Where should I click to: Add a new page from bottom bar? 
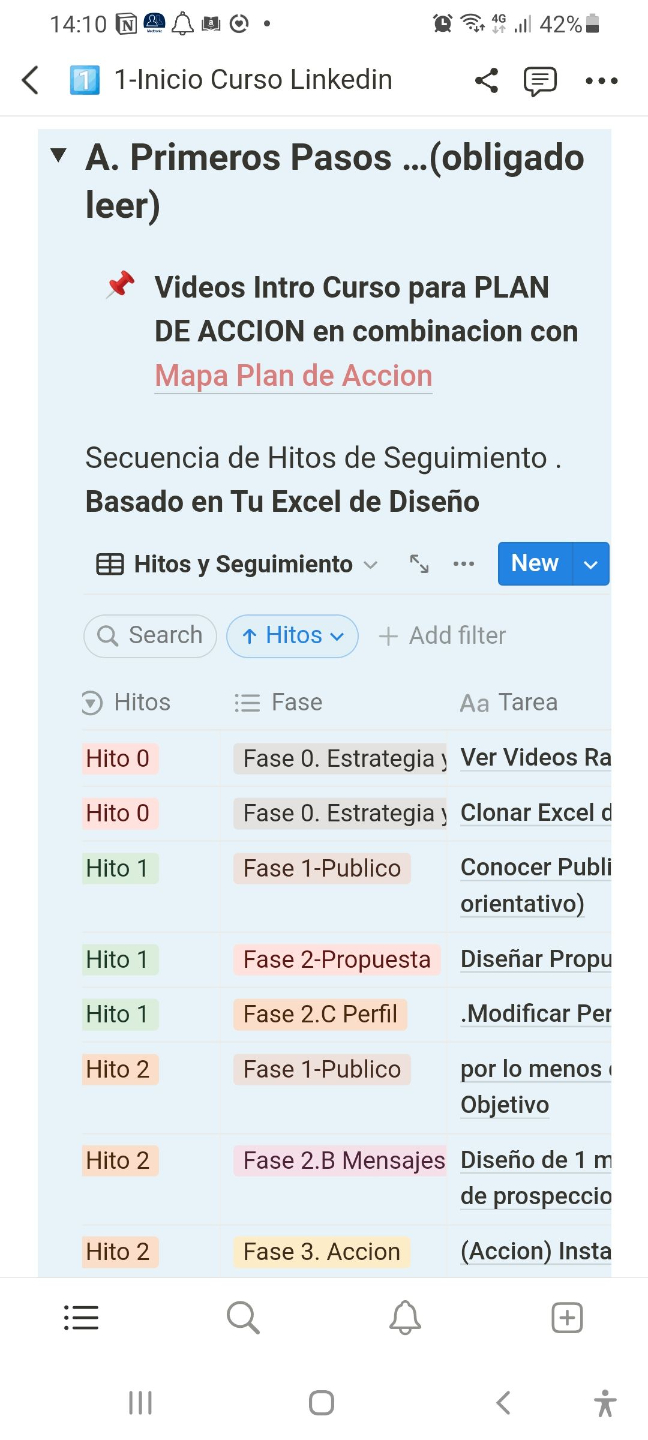pyautogui.click(x=567, y=1318)
